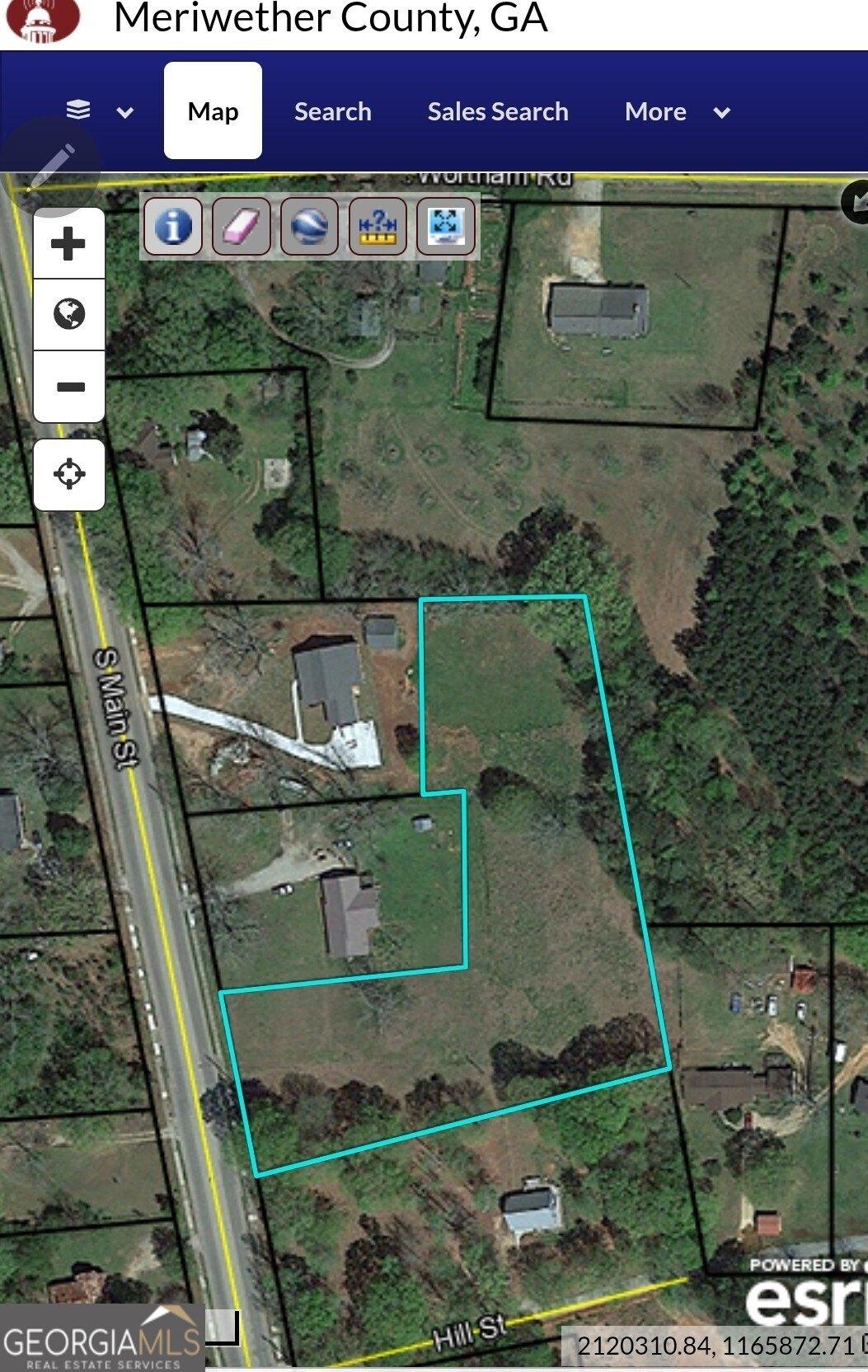Activate the measure ruler tool

pos(378,226)
